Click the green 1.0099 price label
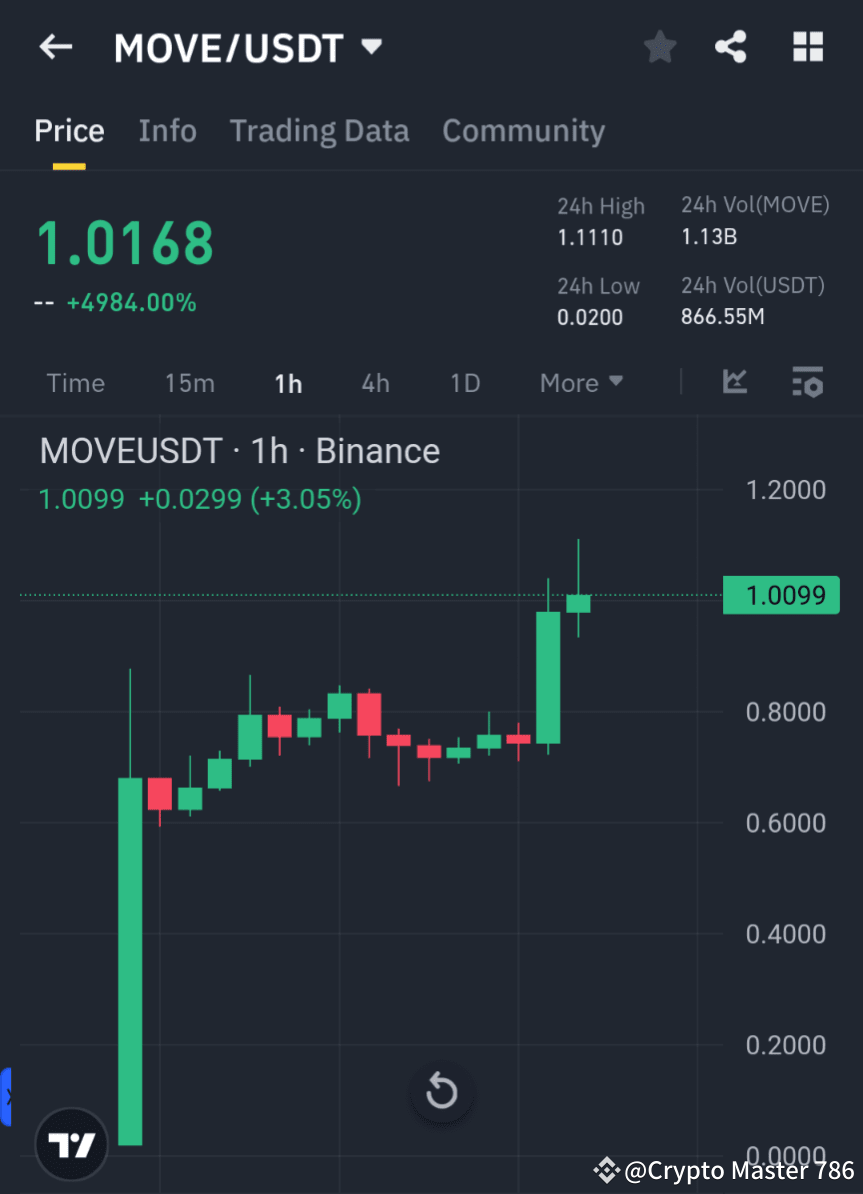The height and width of the screenshot is (1194, 863). 781,594
